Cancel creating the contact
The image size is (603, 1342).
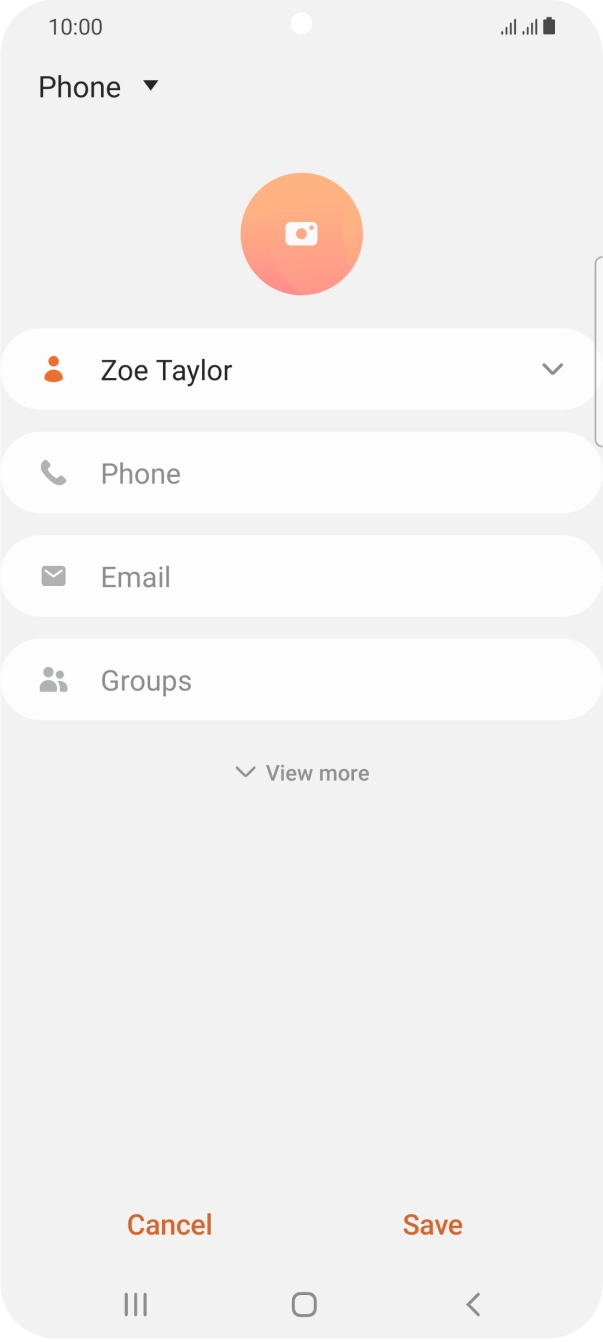point(169,1225)
